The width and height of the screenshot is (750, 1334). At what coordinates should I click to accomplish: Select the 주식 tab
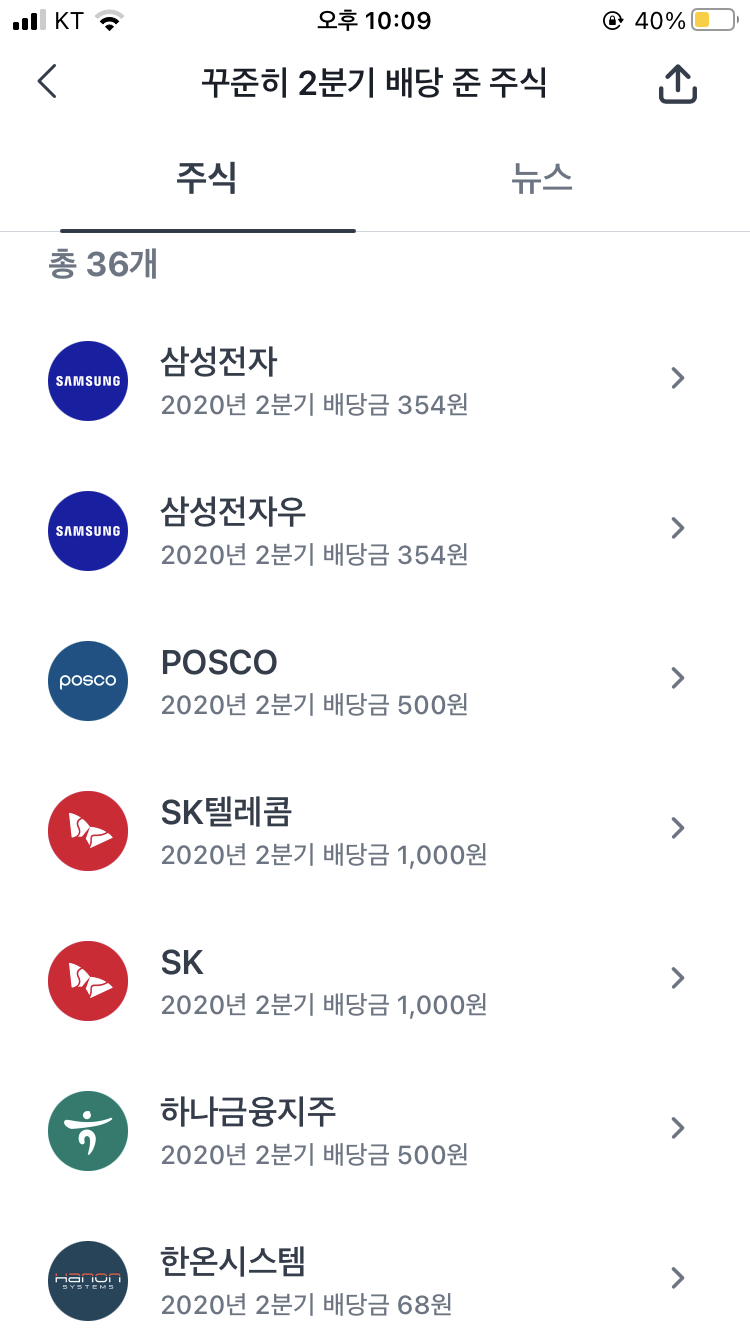click(x=207, y=180)
